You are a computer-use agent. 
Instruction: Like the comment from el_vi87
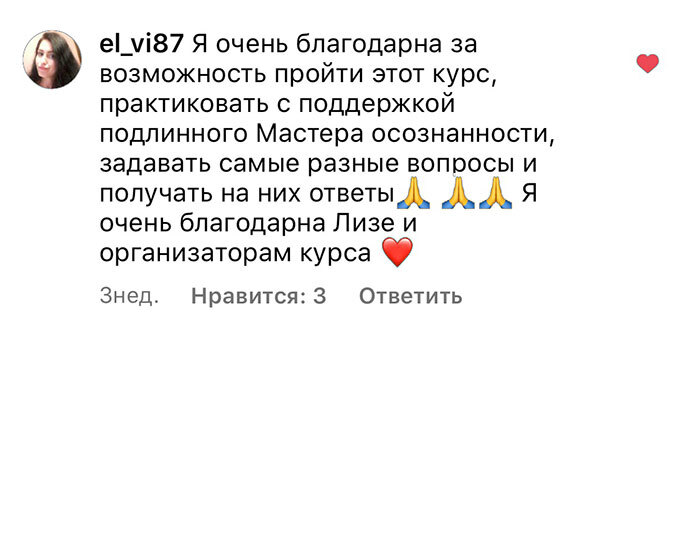tap(648, 64)
